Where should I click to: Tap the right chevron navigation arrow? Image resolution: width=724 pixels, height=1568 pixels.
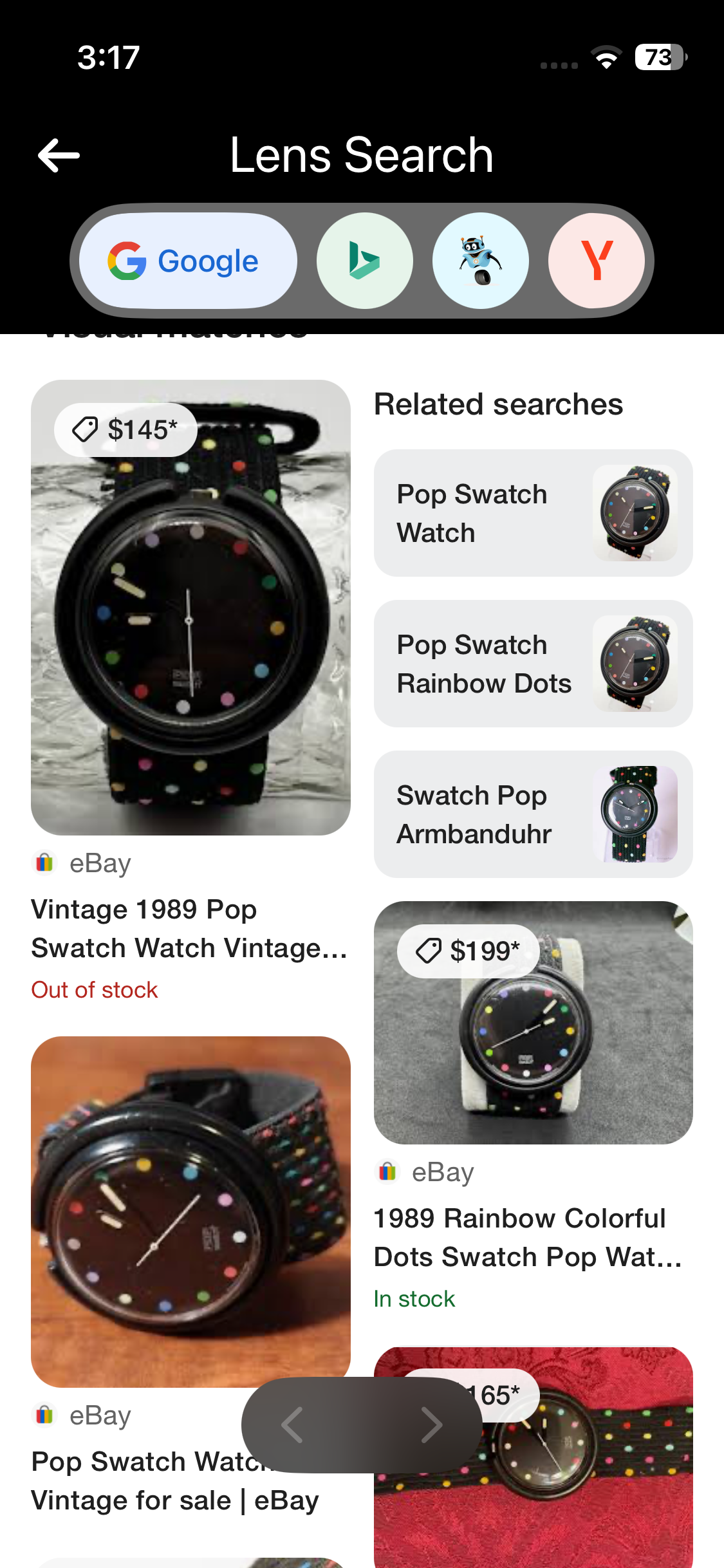pyautogui.click(x=432, y=1424)
